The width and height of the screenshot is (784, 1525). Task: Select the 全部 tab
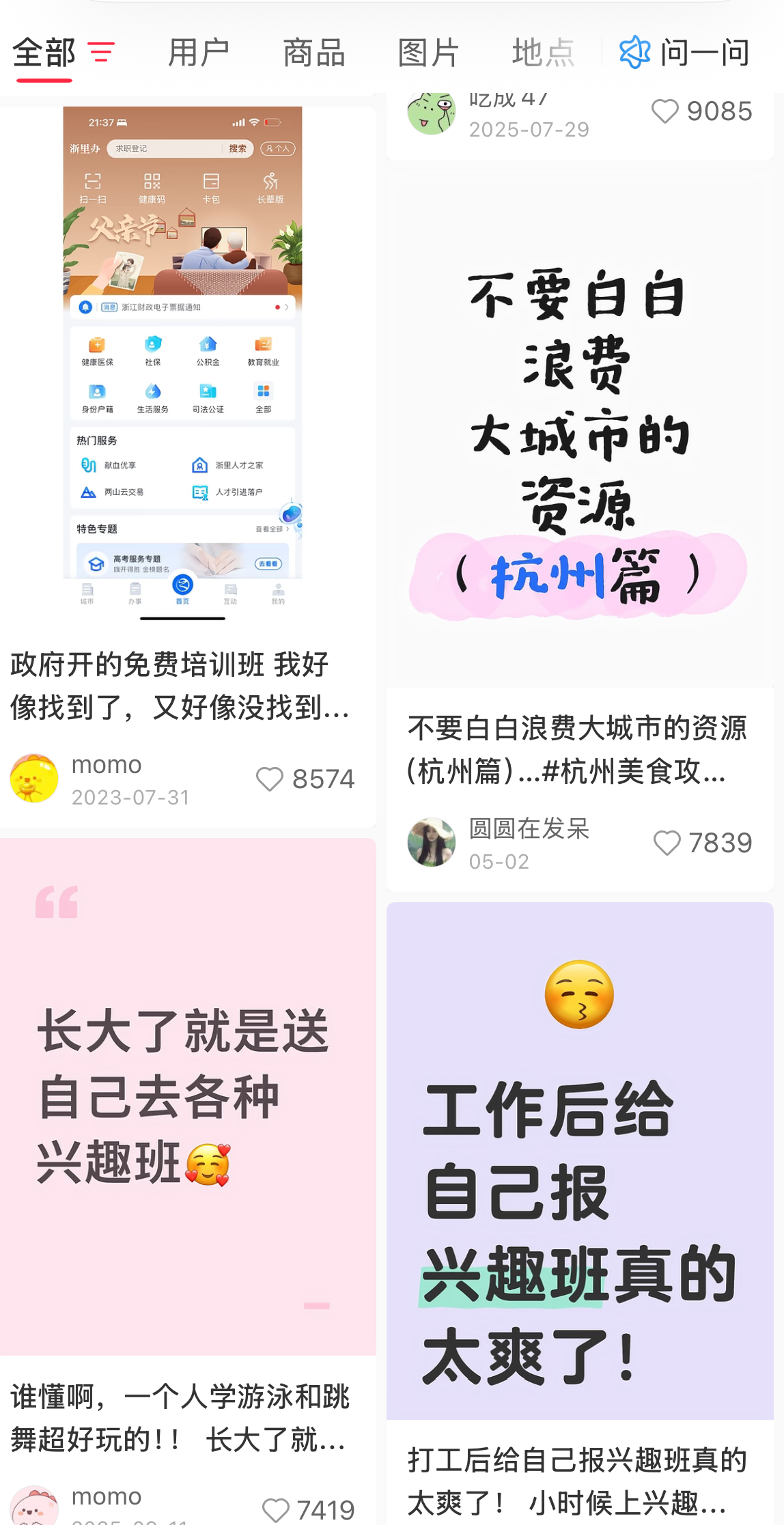point(44,53)
